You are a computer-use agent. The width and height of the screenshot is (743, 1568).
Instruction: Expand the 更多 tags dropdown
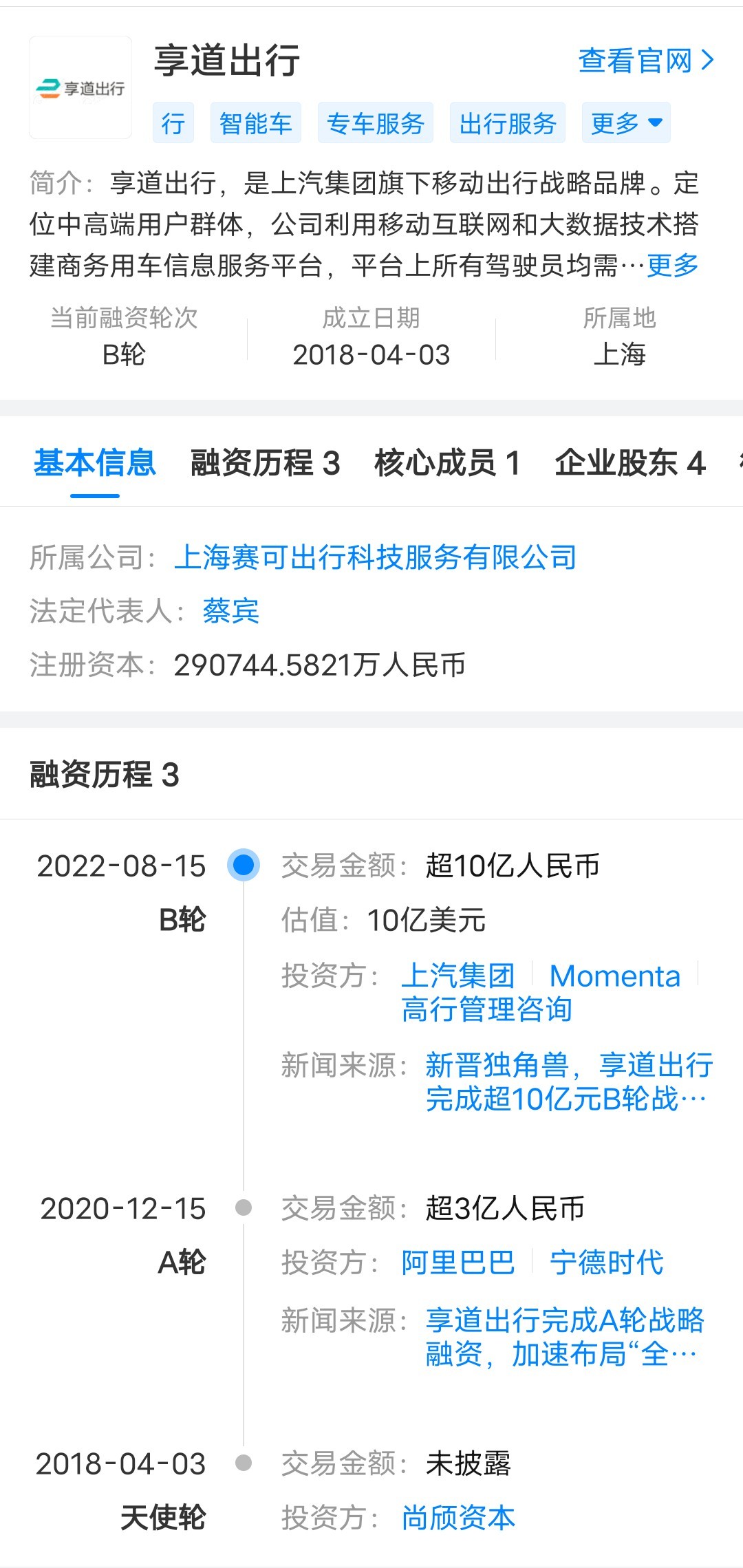coord(626,123)
